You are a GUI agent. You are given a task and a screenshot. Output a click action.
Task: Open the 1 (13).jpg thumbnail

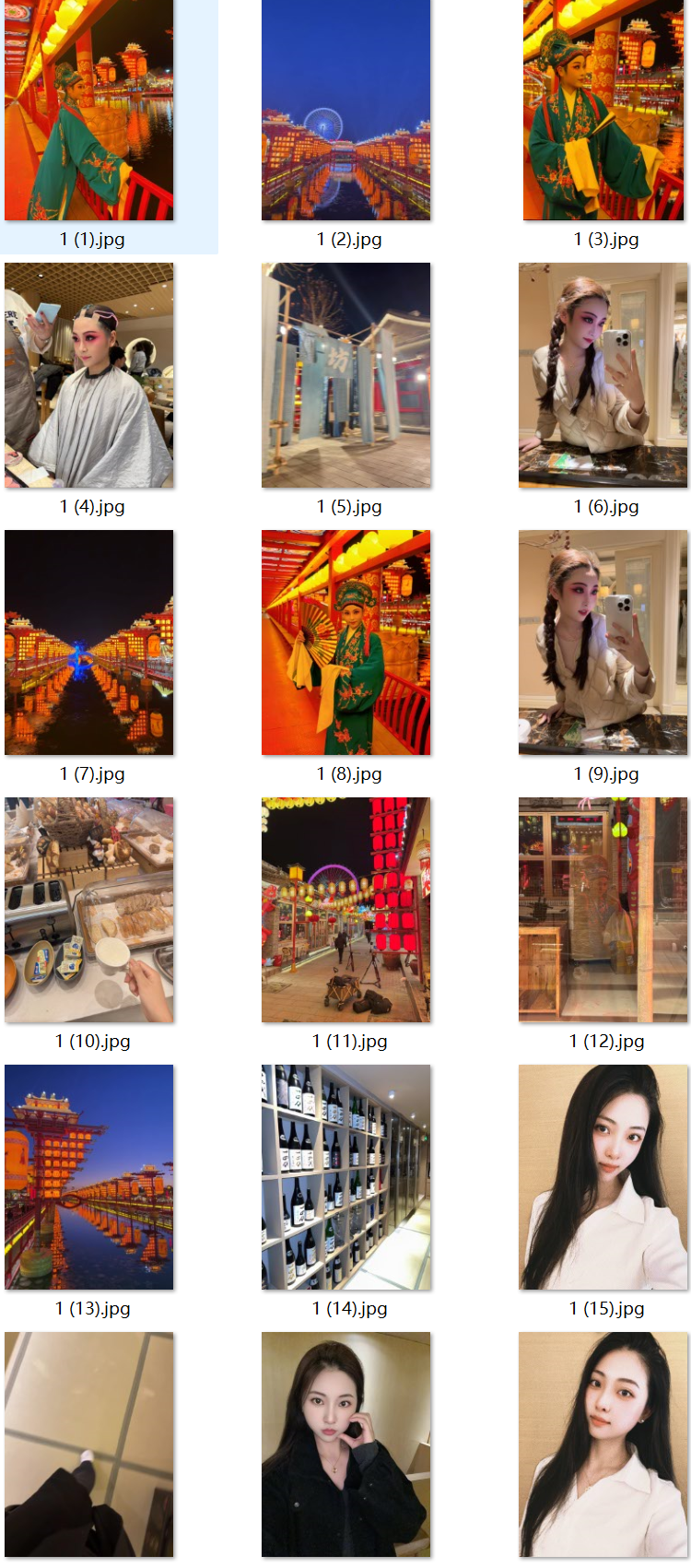88,1177
